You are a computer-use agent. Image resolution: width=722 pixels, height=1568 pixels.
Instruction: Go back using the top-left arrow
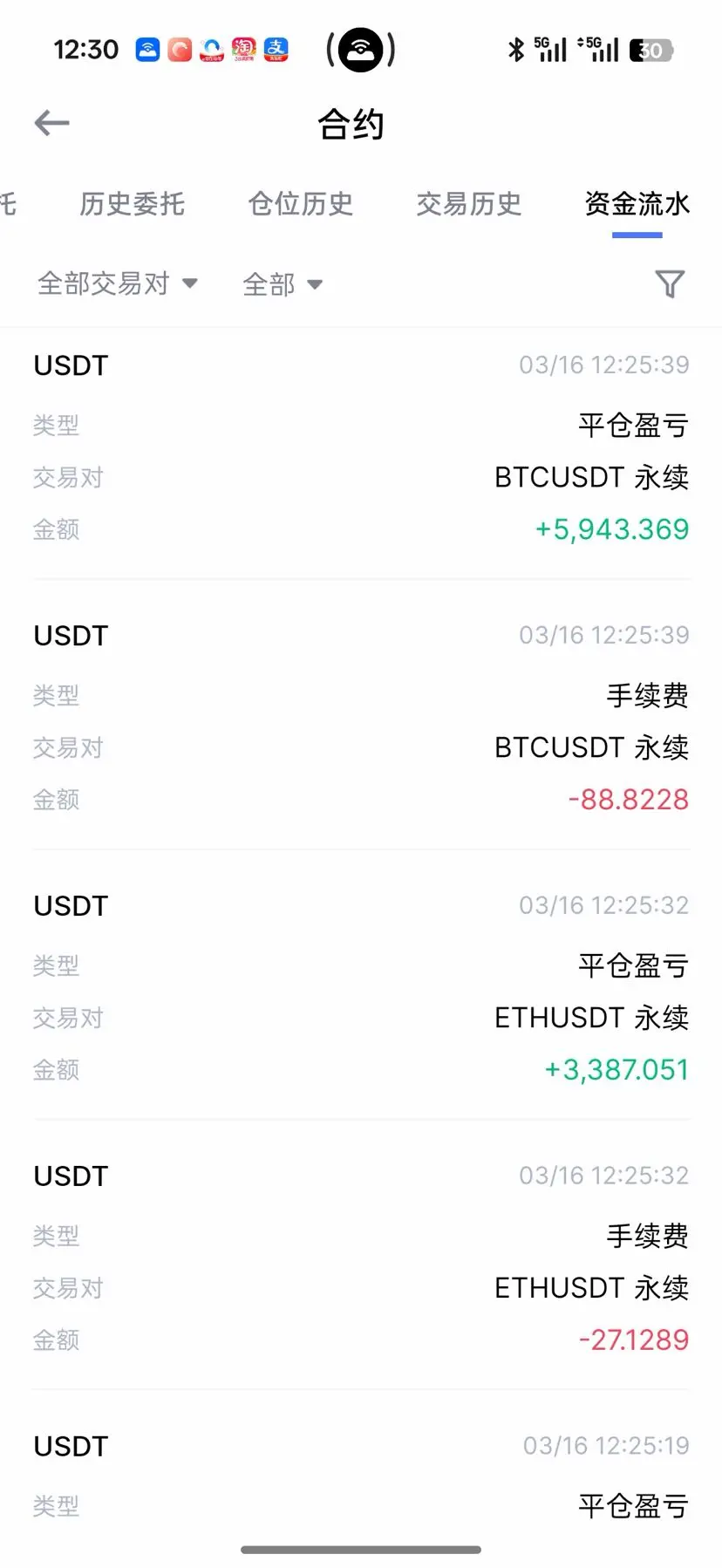click(51, 123)
